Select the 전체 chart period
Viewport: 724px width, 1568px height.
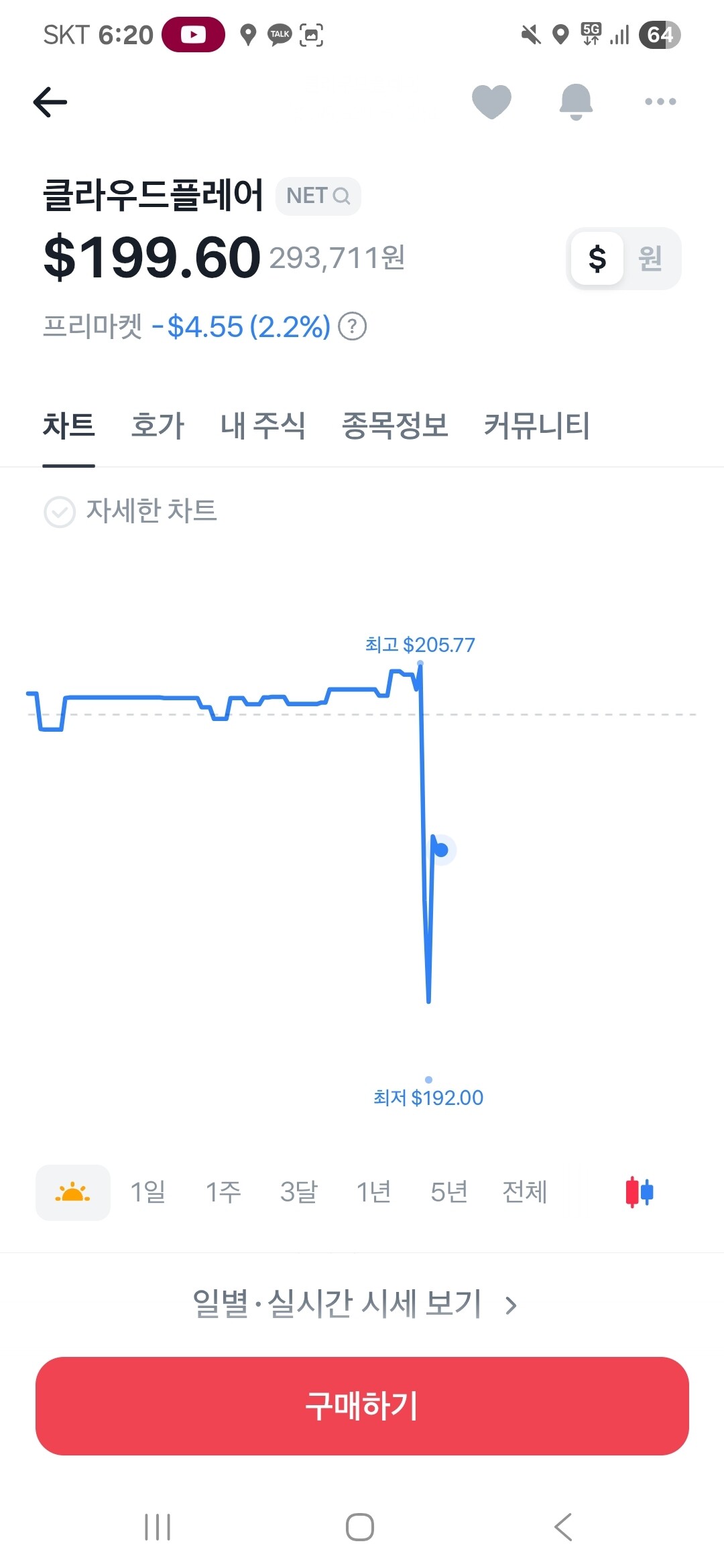tap(525, 1192)
